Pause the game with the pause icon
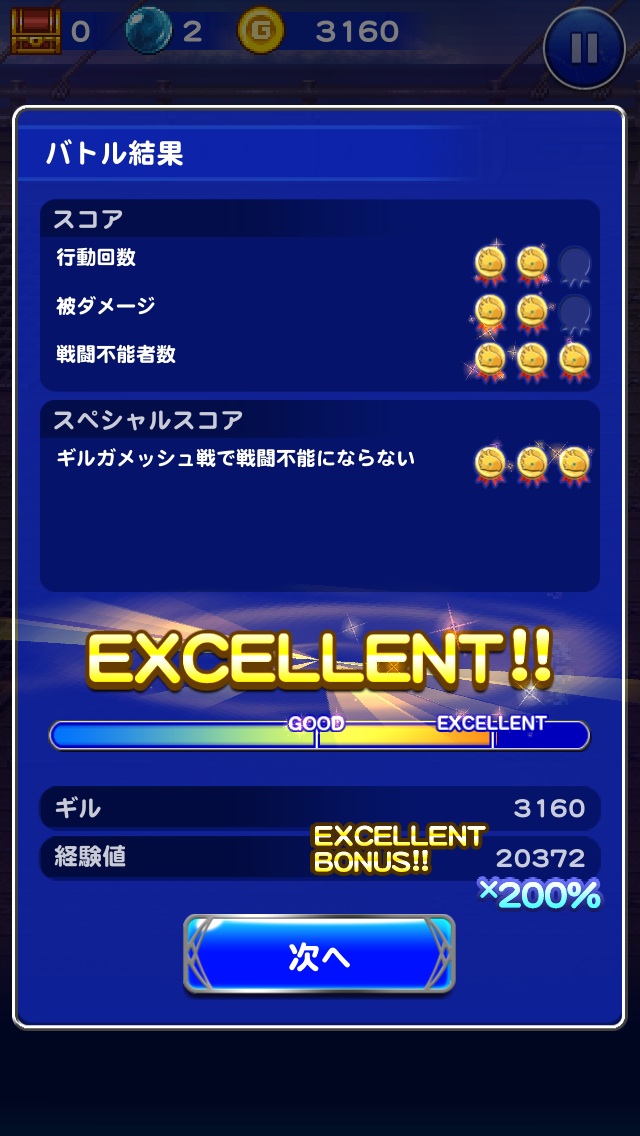Image resolution: width=640 pixels, height=1136 pixels. click(585, 47)
